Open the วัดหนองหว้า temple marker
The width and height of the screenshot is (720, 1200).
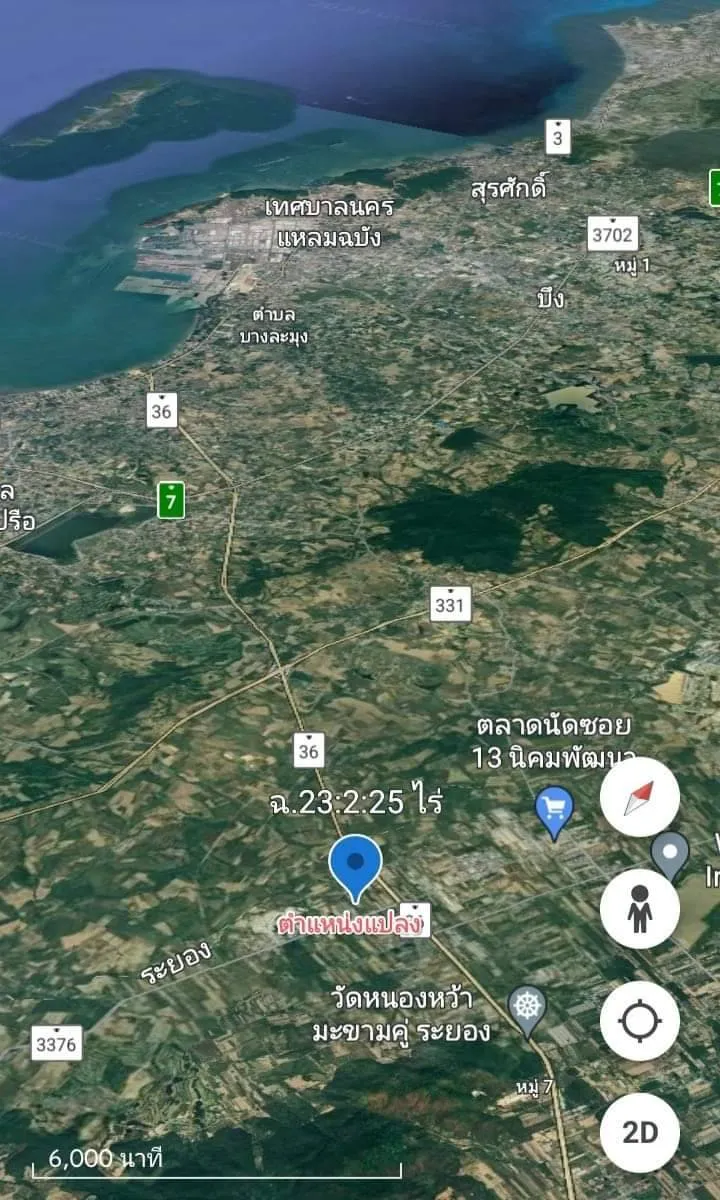pyautogui.click(x=527, y=1008)
